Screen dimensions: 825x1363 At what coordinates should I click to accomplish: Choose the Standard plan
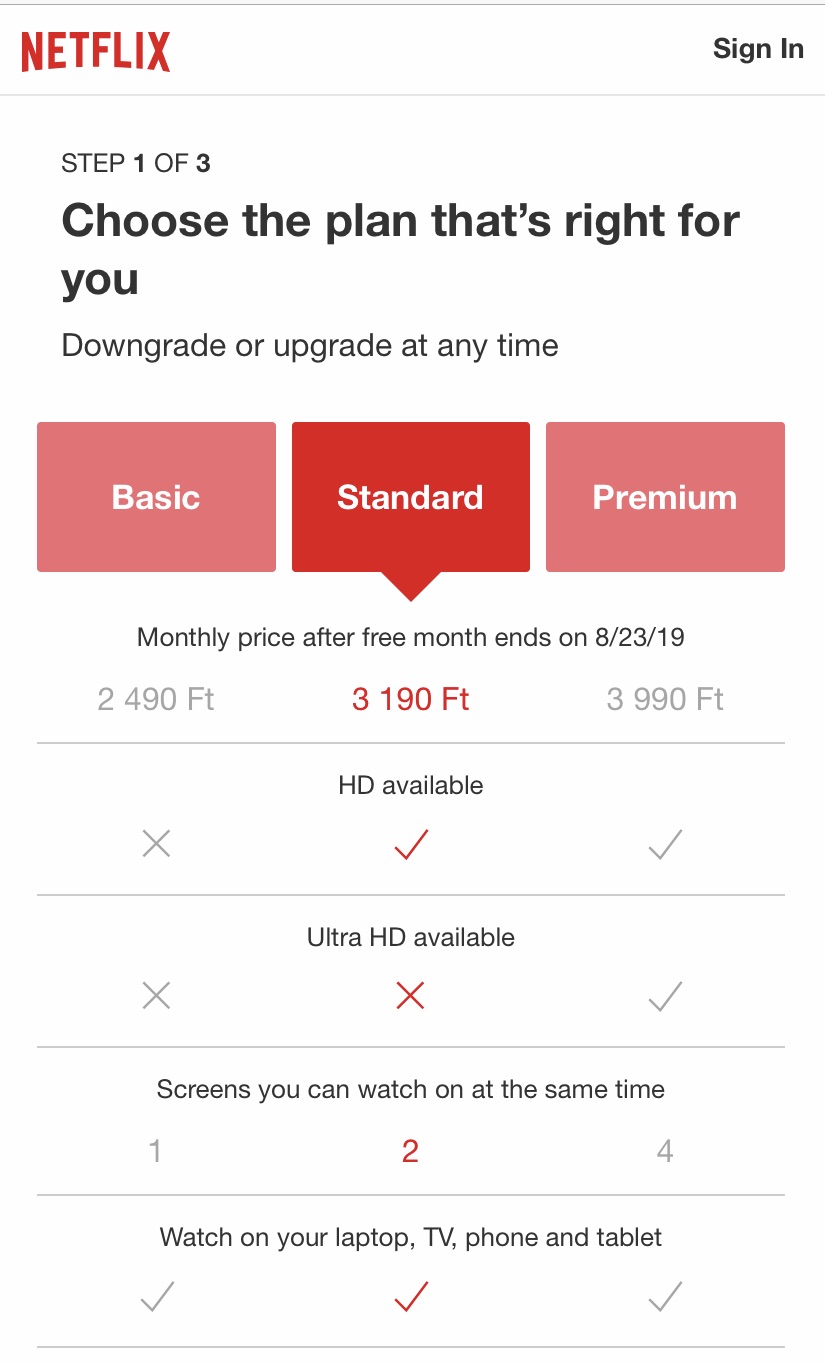point(410,497)
